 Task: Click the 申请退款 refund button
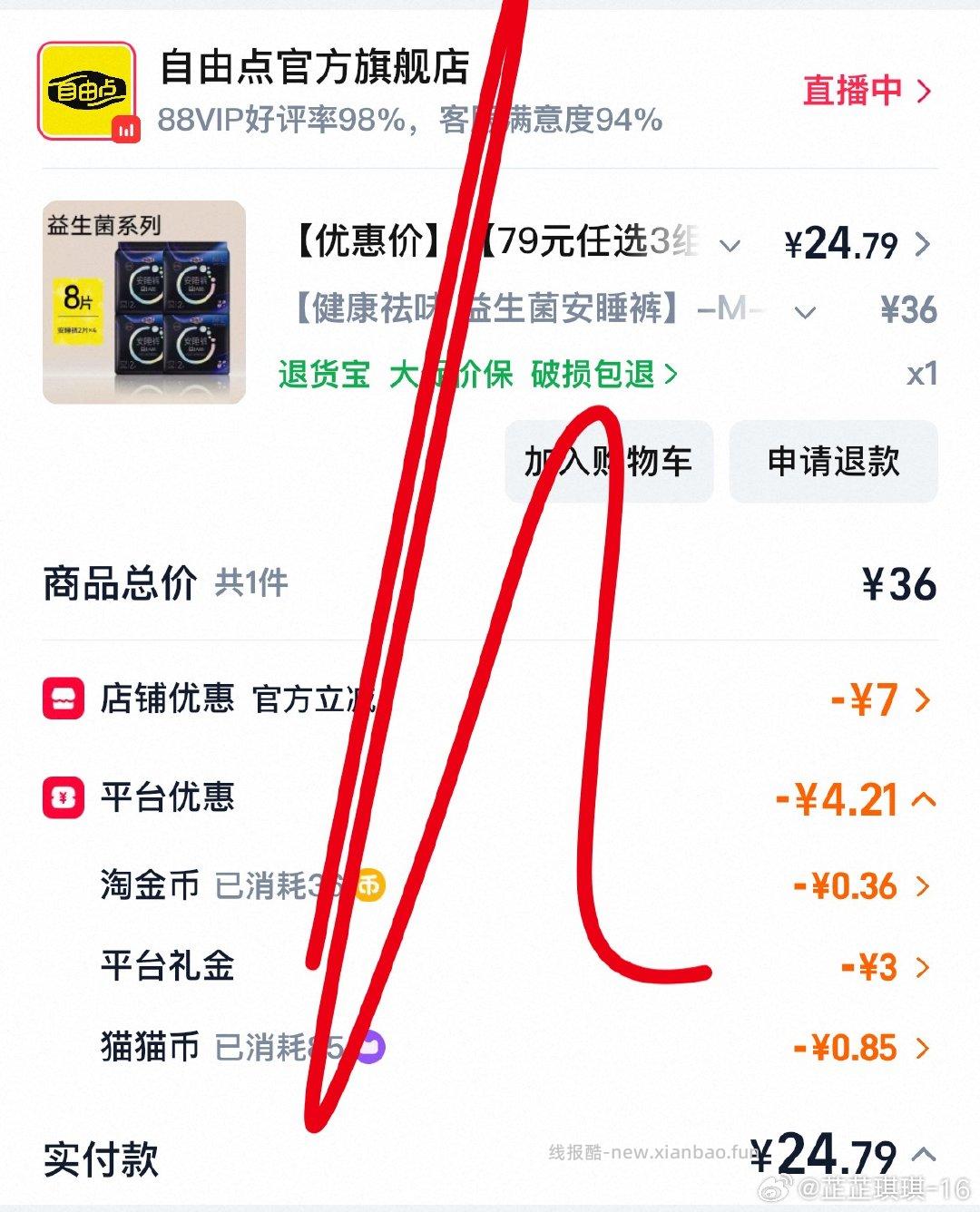pyautogui.click(x=834, y=463)
